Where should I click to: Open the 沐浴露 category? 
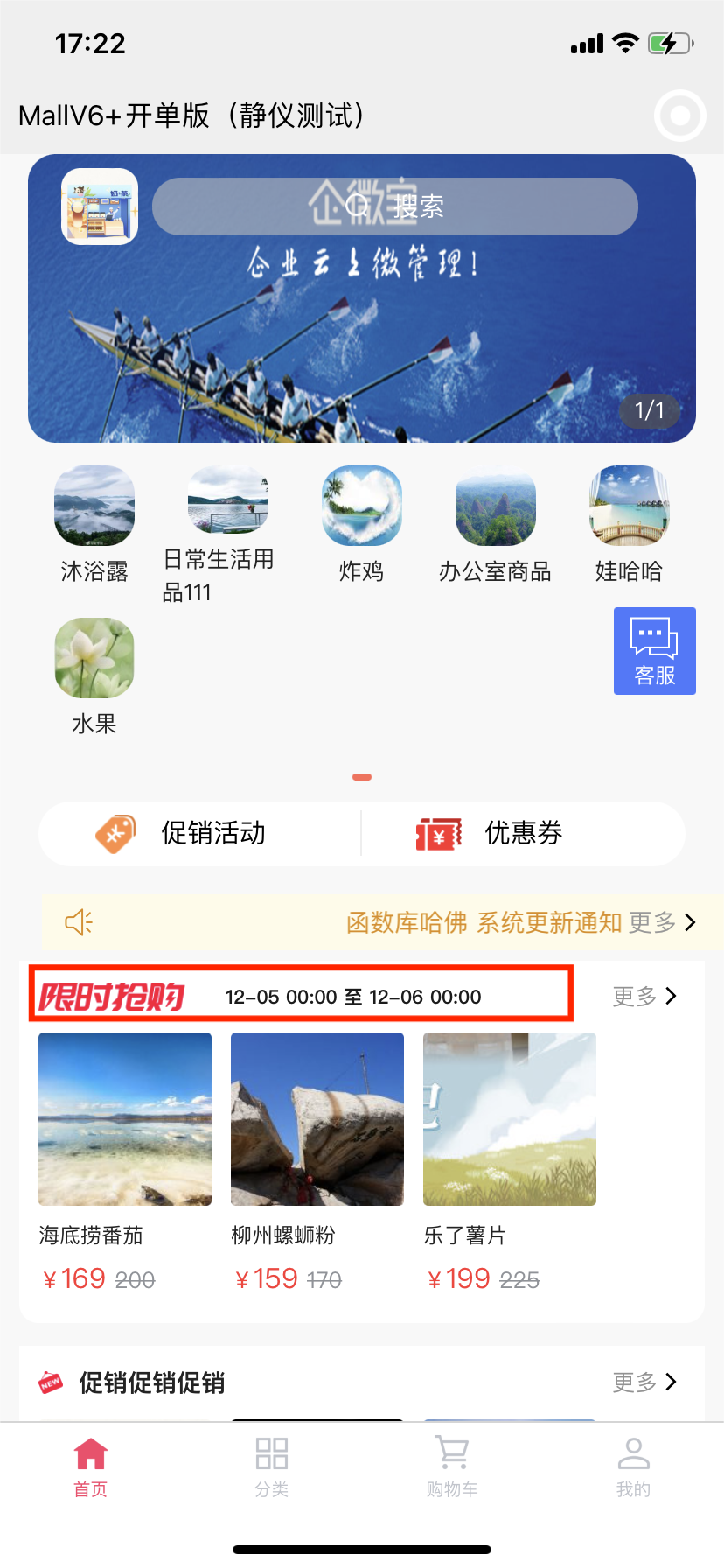pos(94,524)
